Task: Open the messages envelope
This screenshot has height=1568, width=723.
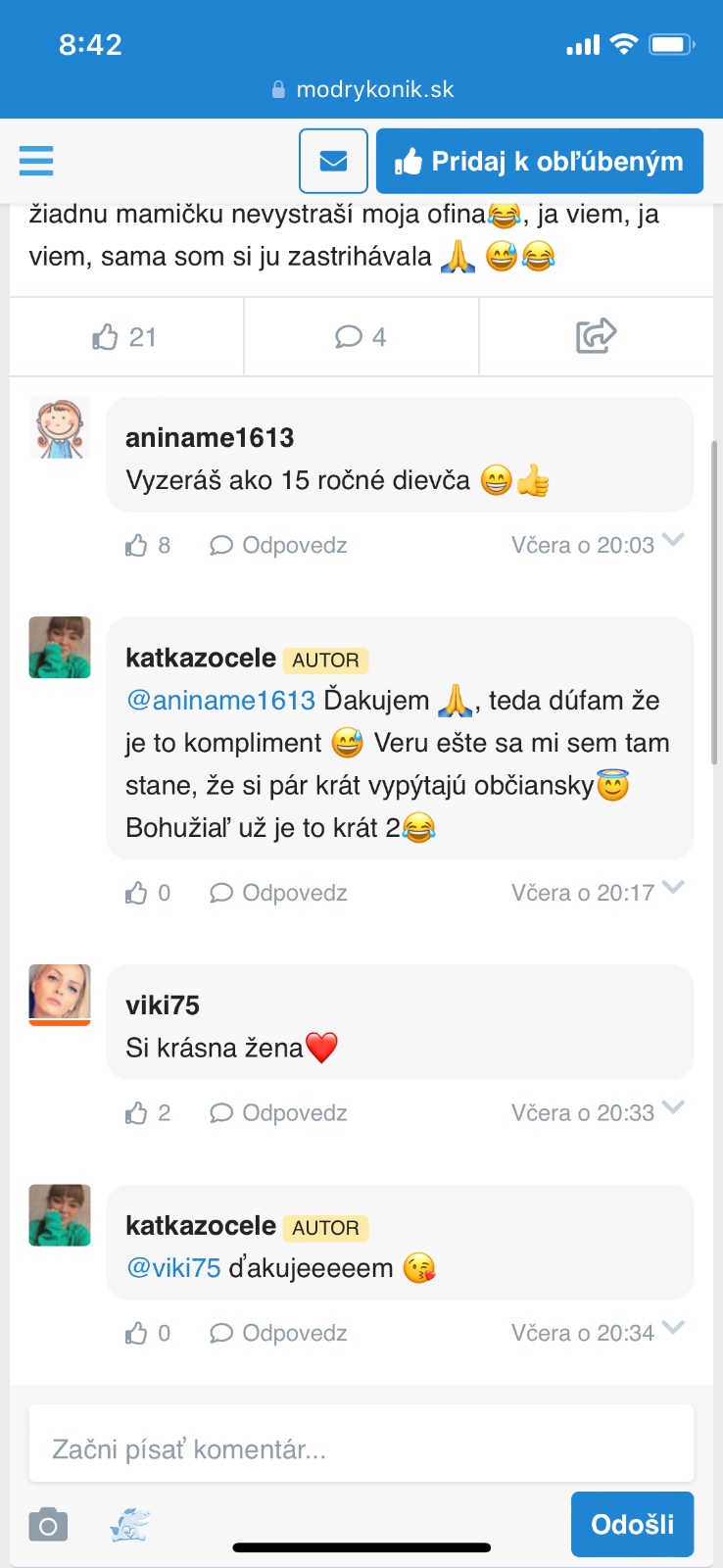Action: pyautogui.click(x=333, y=161)
